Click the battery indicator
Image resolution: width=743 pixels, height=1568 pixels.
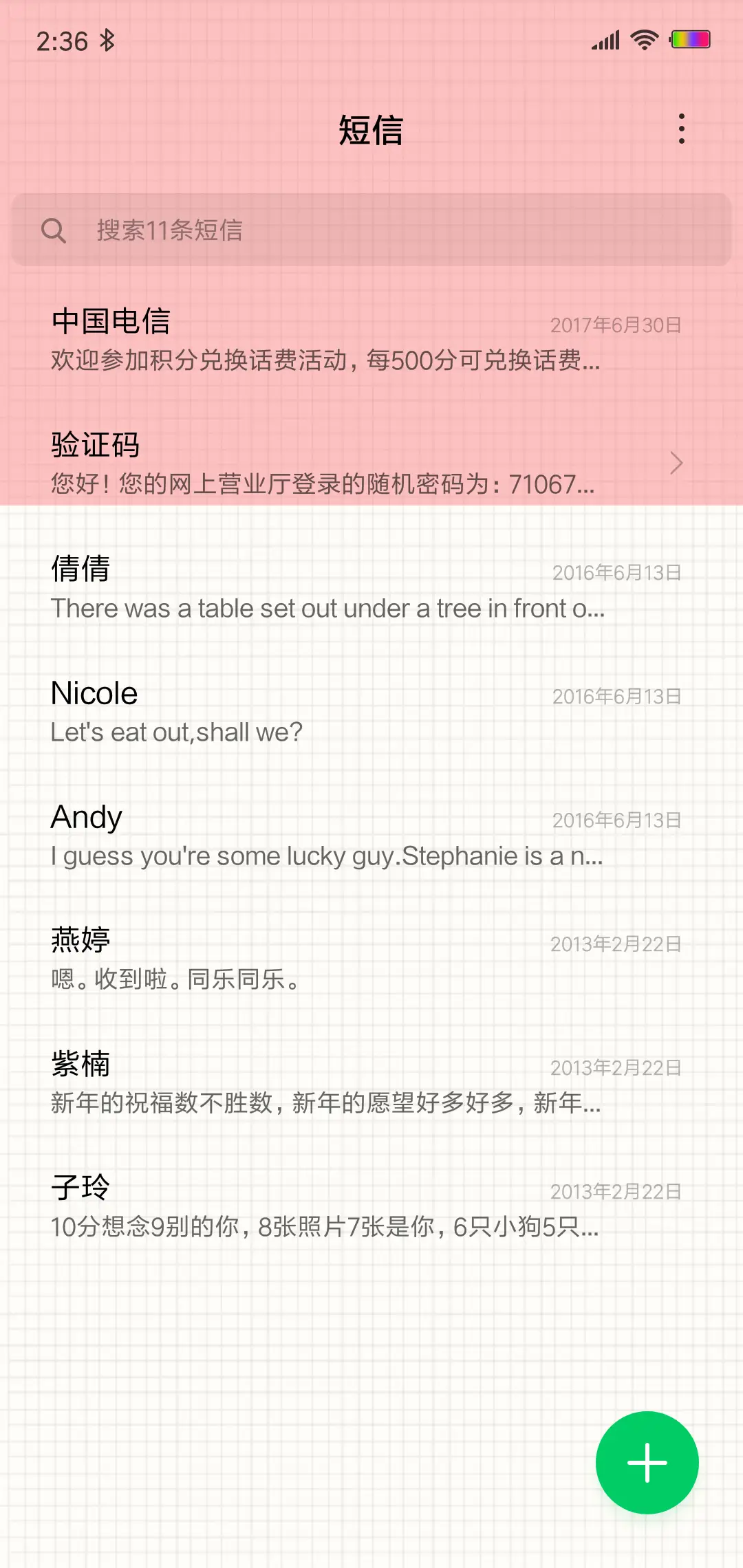point(691,39)
